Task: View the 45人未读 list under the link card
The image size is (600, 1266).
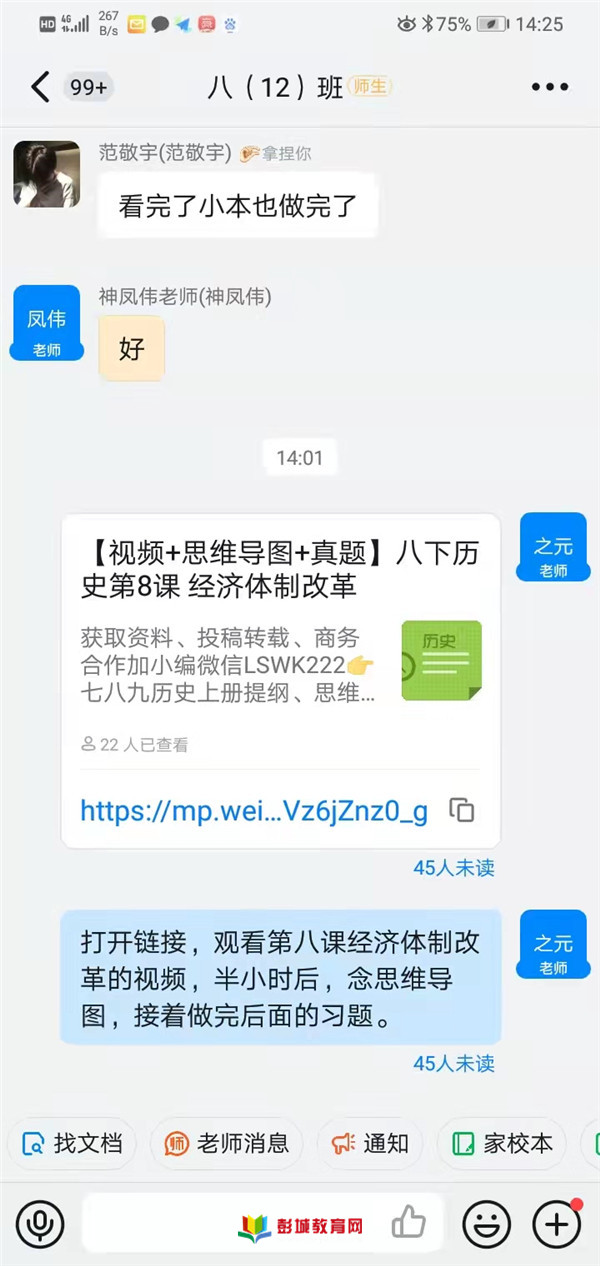Action: 453,868
